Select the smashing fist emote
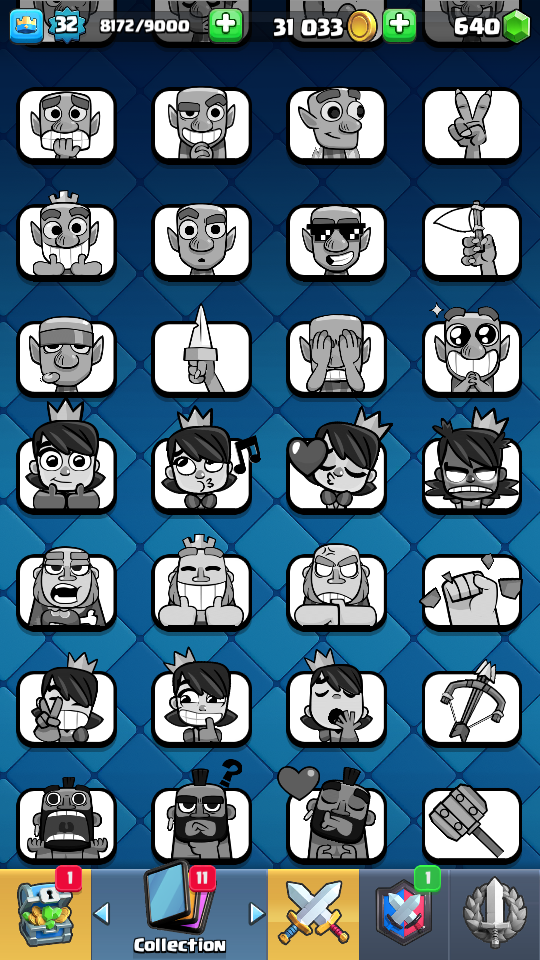This screenshot has height=960, width=540. [471, 591]
